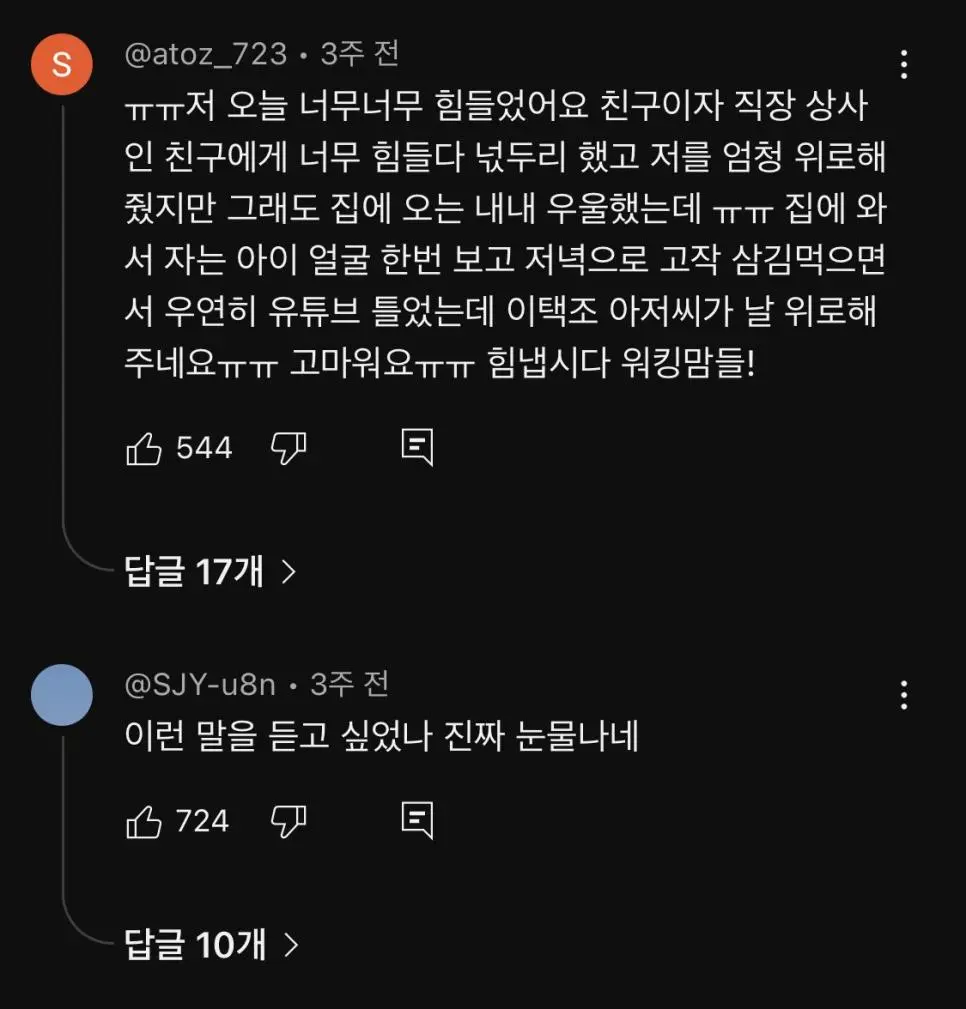Screen dimensions: 966x1009
Task: Dislike the comment by @SJY-u8n
Action: pyautogui.click(x=289, y=822)
